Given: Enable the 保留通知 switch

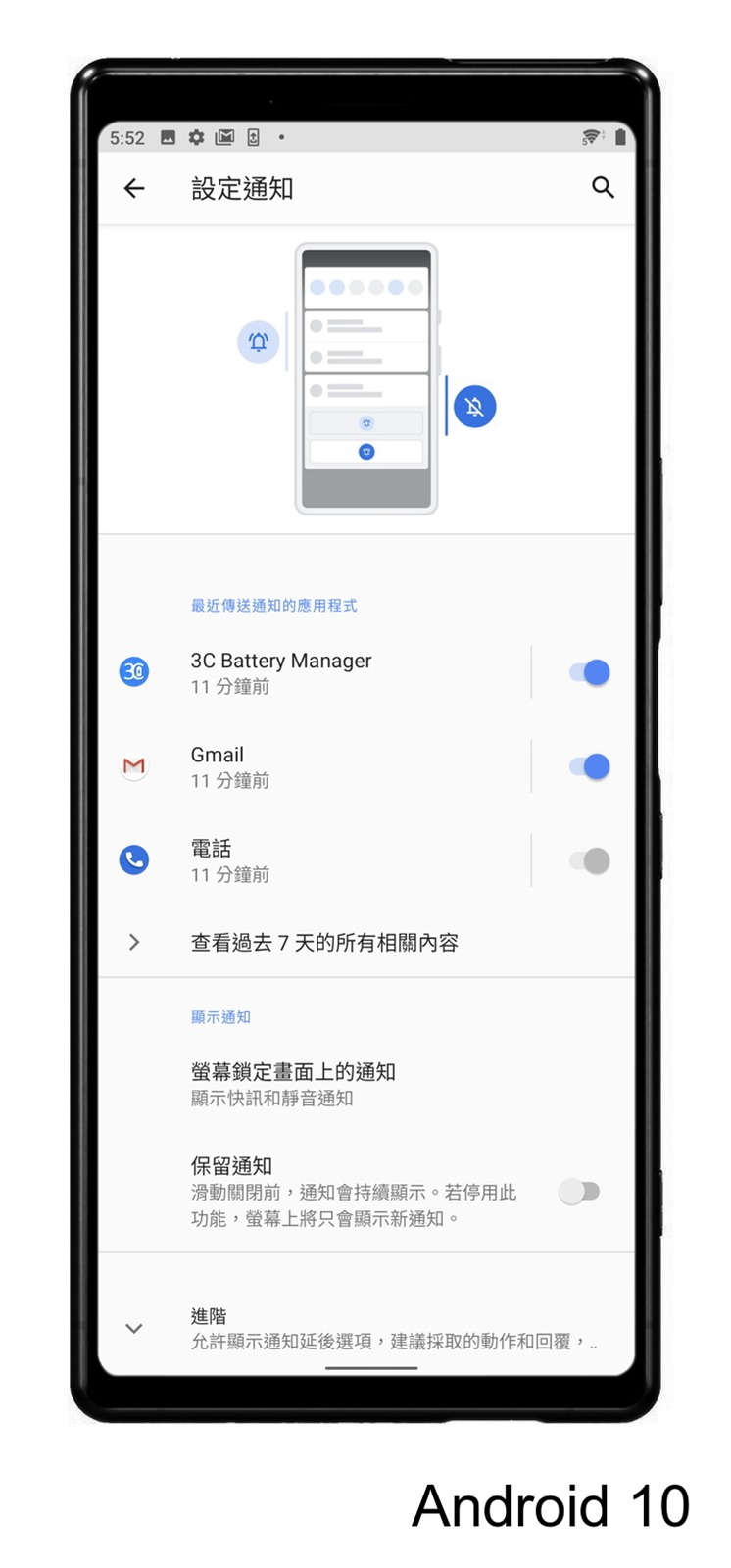Looking at the screenshot, I should point(579,1192).
